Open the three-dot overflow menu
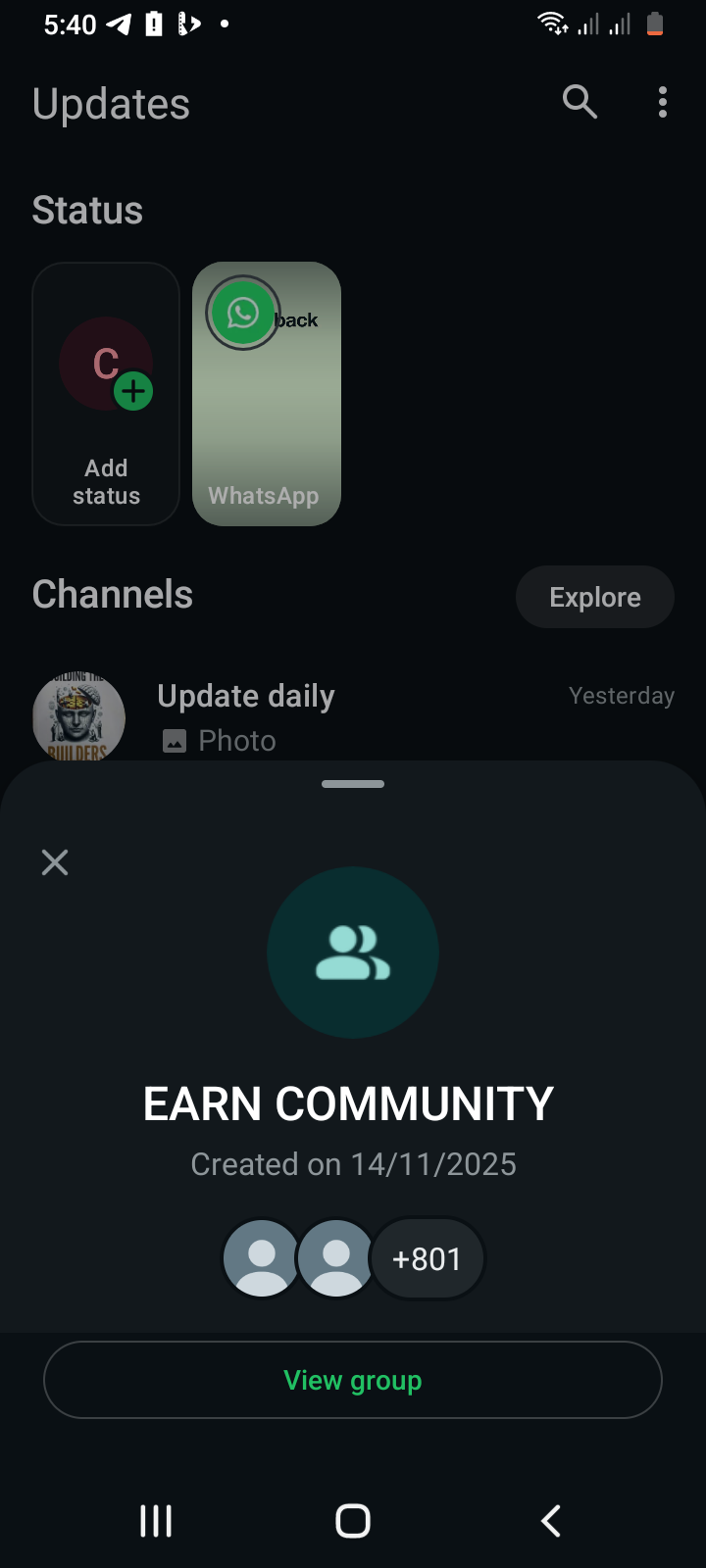 tap(663, 102)
